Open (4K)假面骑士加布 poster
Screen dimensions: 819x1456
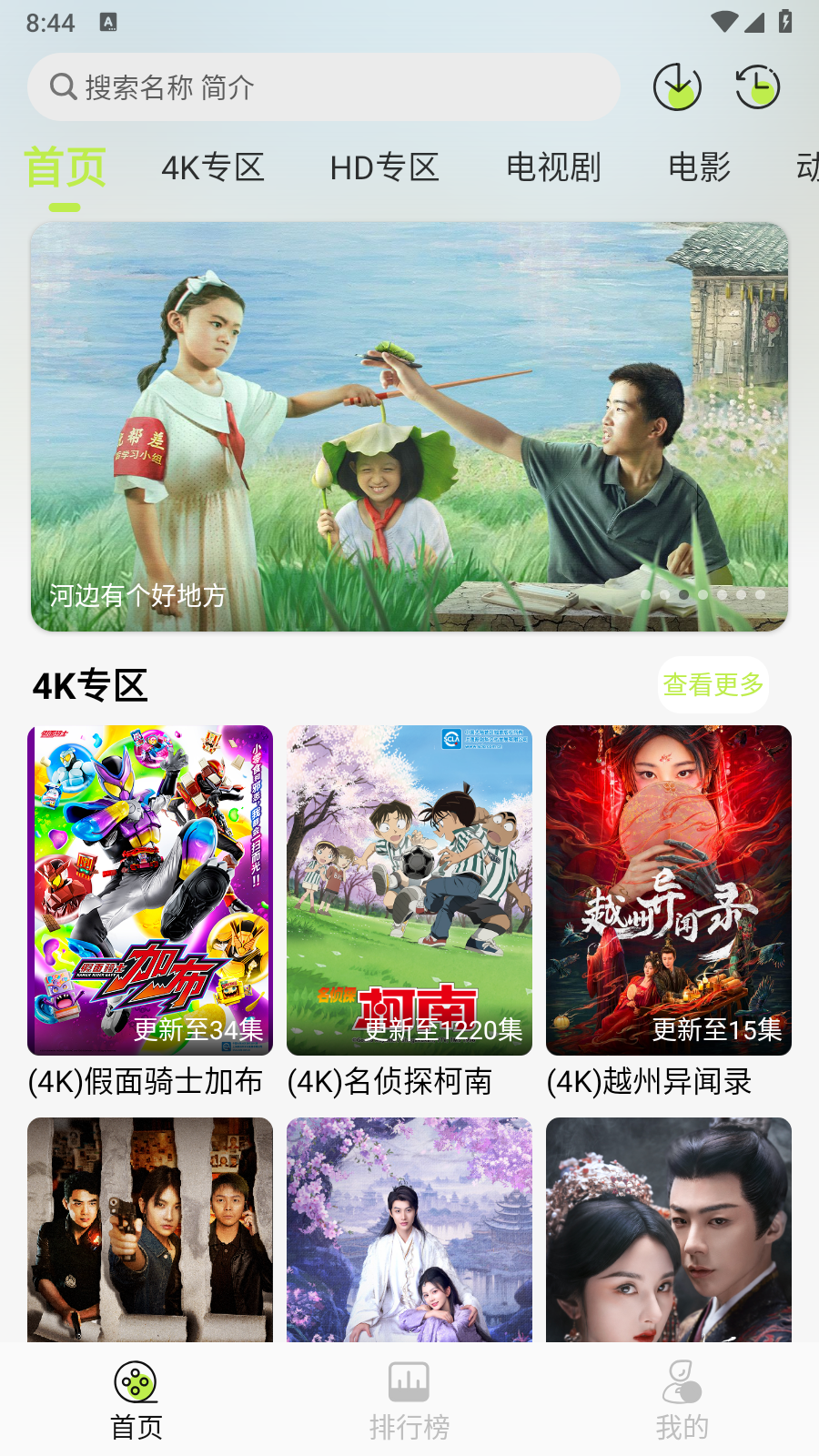pos(150,890)
